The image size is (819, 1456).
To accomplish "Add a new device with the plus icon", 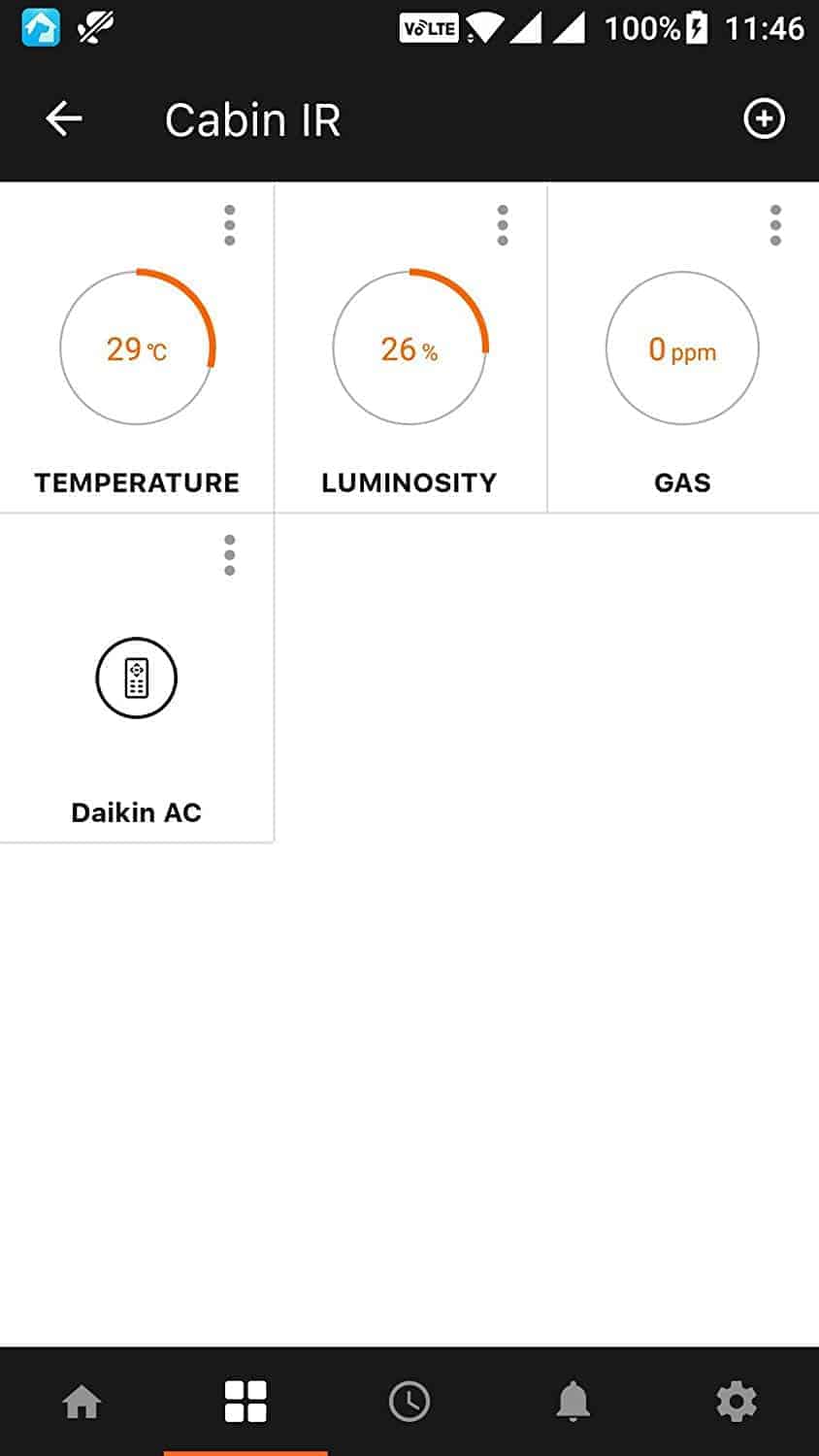I will (764, 118).
